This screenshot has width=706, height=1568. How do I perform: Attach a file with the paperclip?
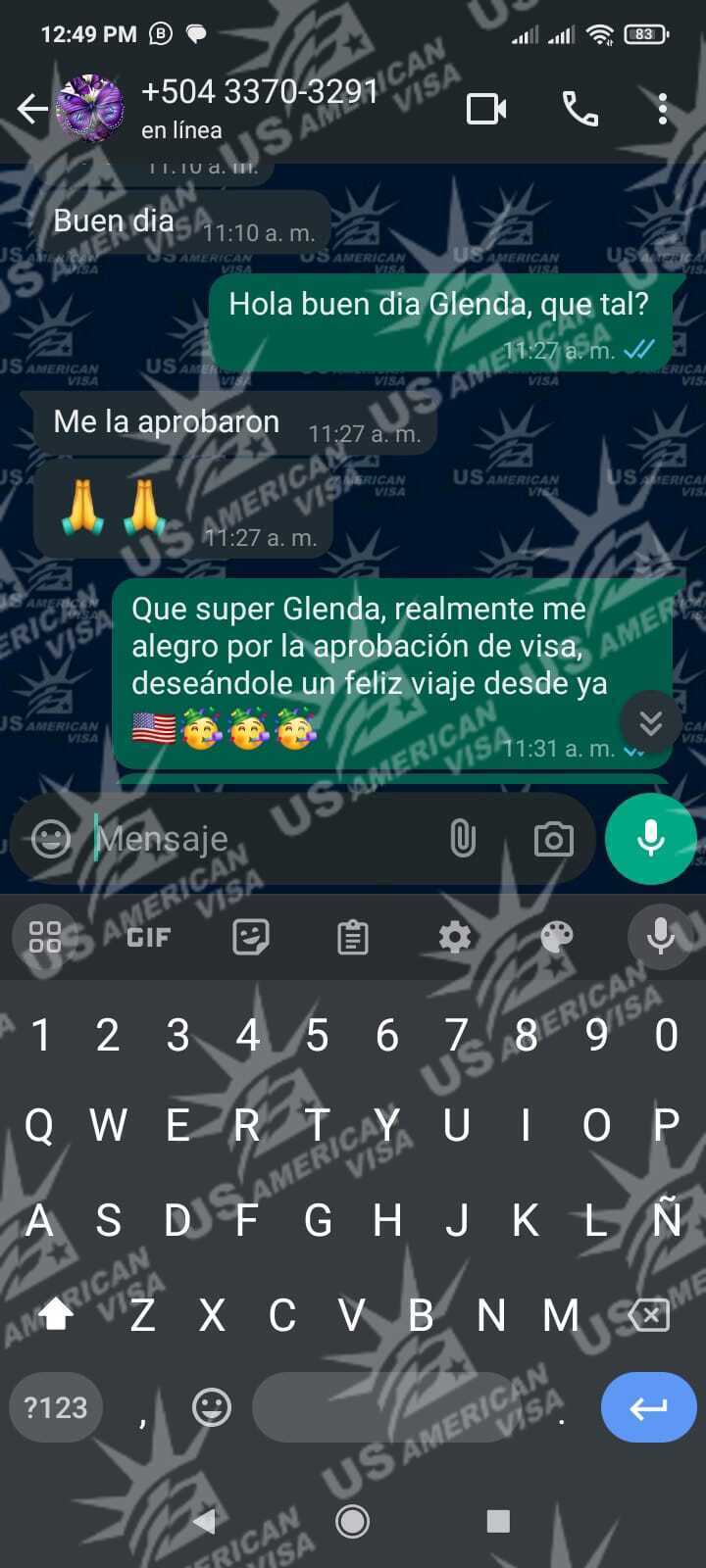[x=463, y=839]
